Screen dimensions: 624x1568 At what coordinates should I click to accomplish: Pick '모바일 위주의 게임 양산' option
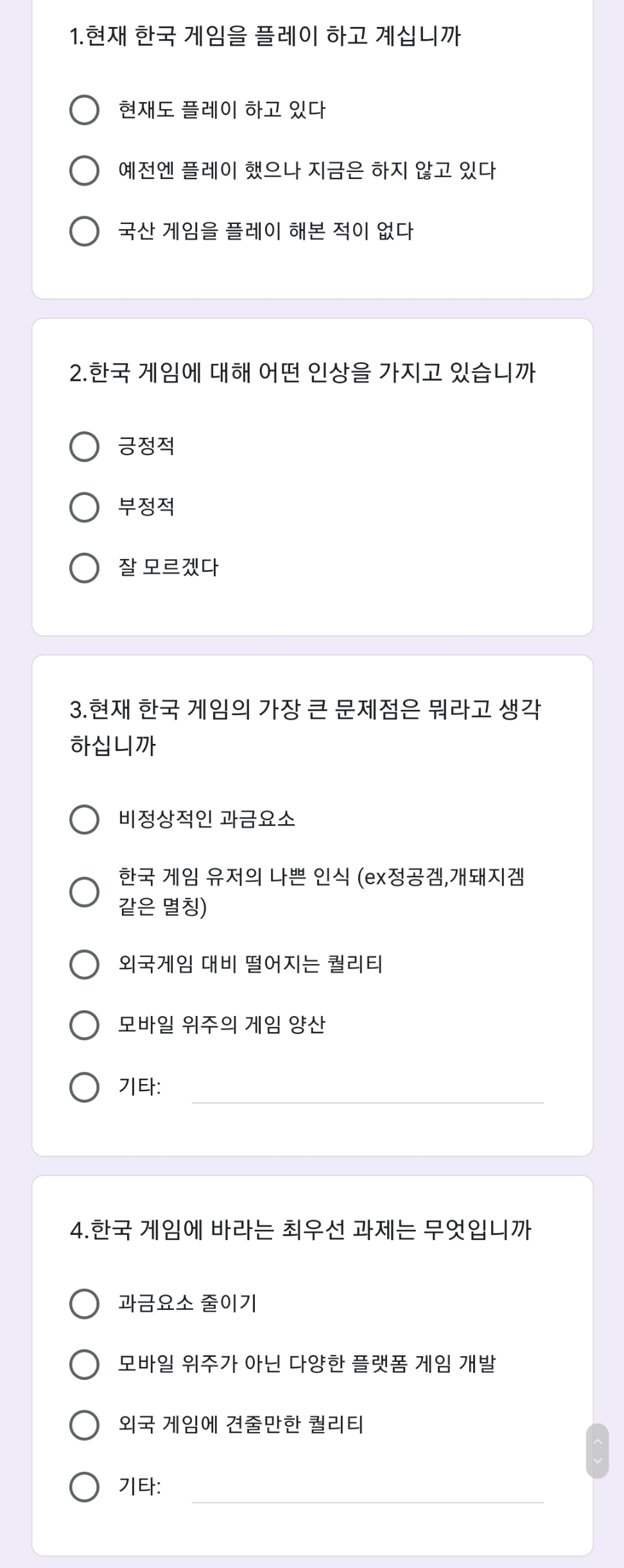point(84,1025)
